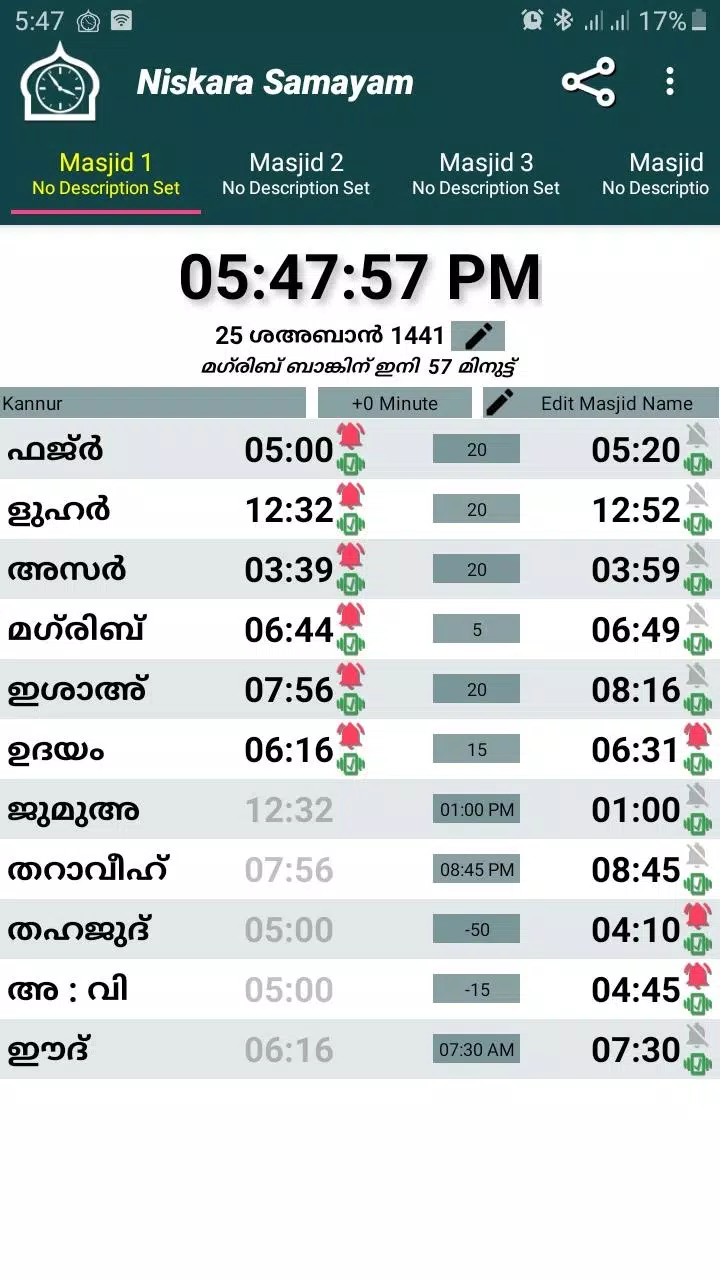The image size is (720, 1280).
Task: Open the overflow menu
Action: tap(670, 82)
